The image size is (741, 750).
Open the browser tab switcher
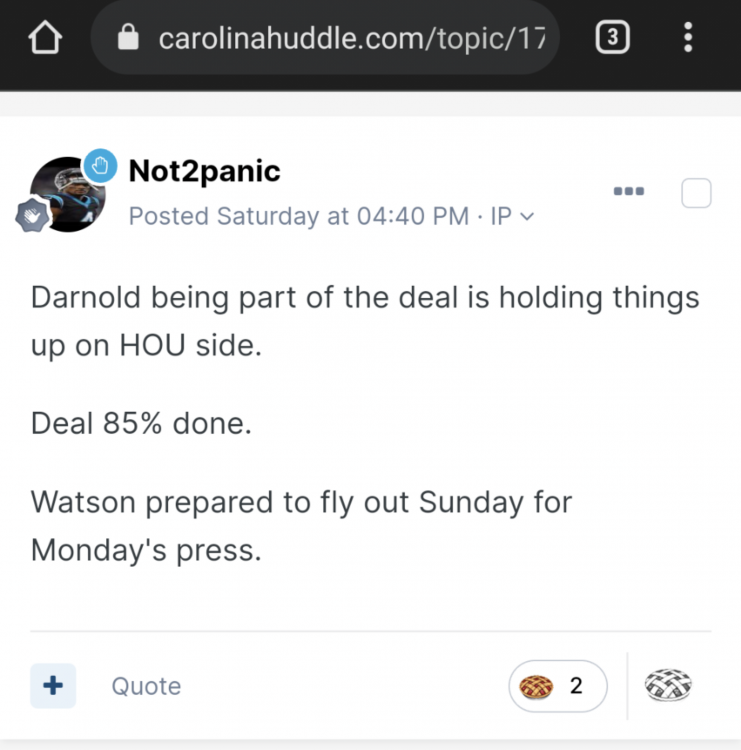coord(612,39)
